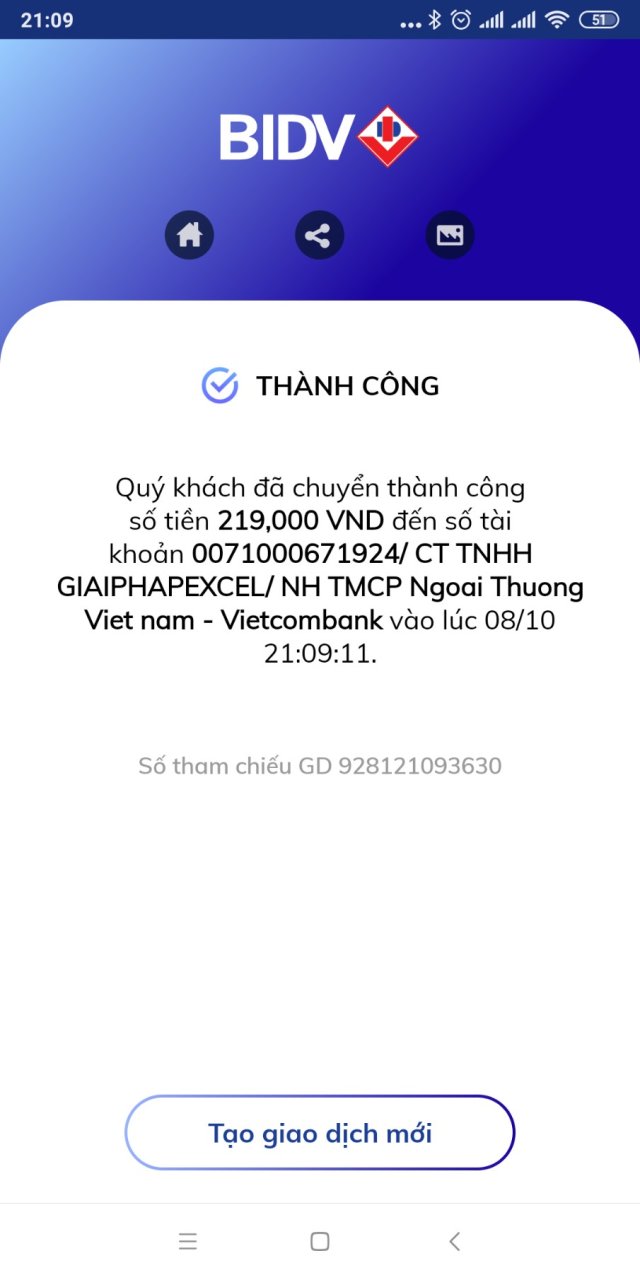Share the transfer receipt

[x=319, y=236]
